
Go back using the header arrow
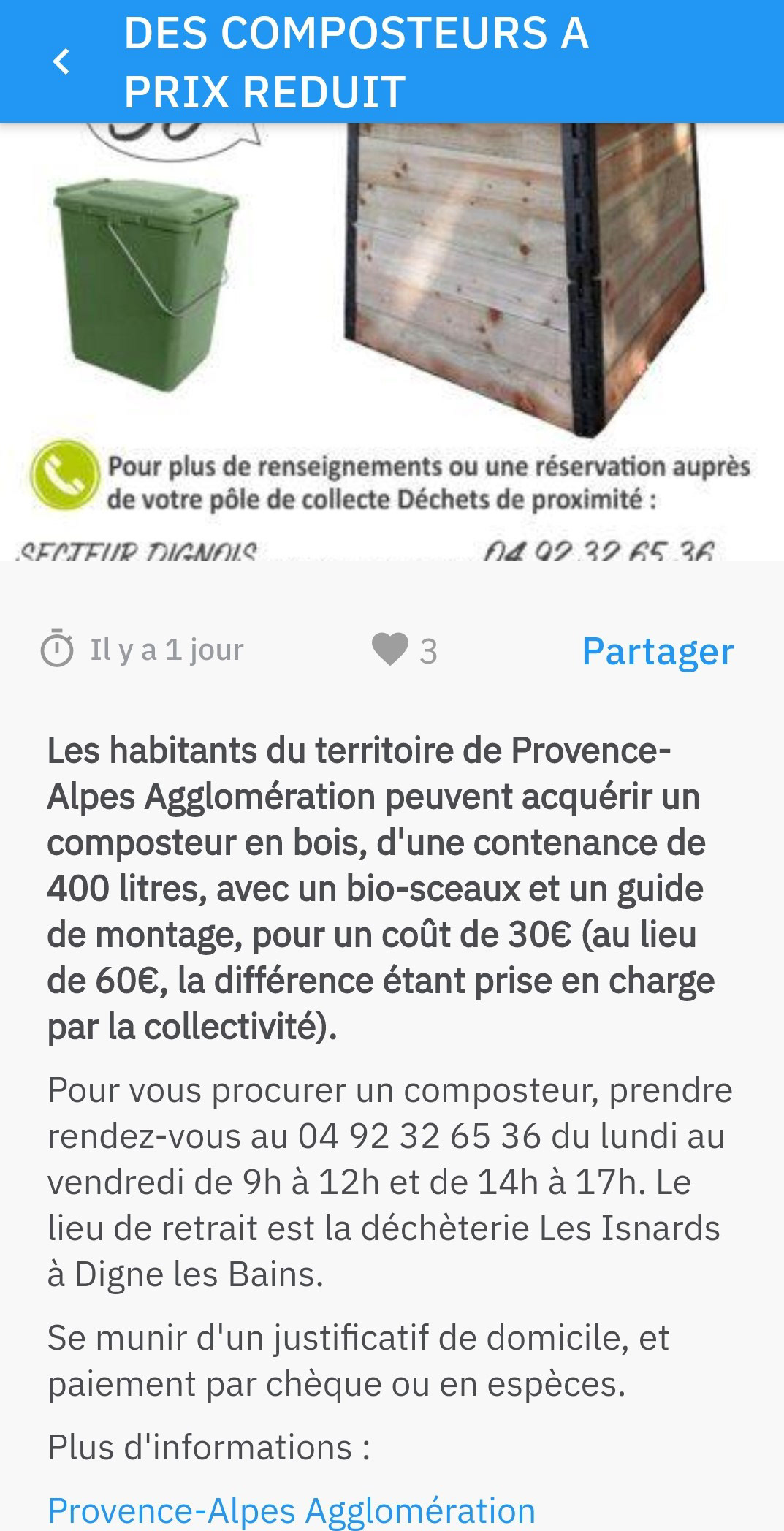point(62,62)
